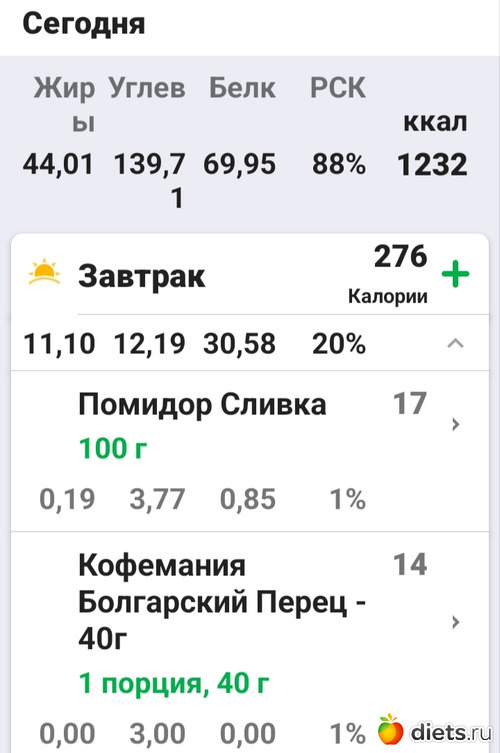Open the Помидор Сливка entry
Screen dimensions: 500x753
pos(250,451)
